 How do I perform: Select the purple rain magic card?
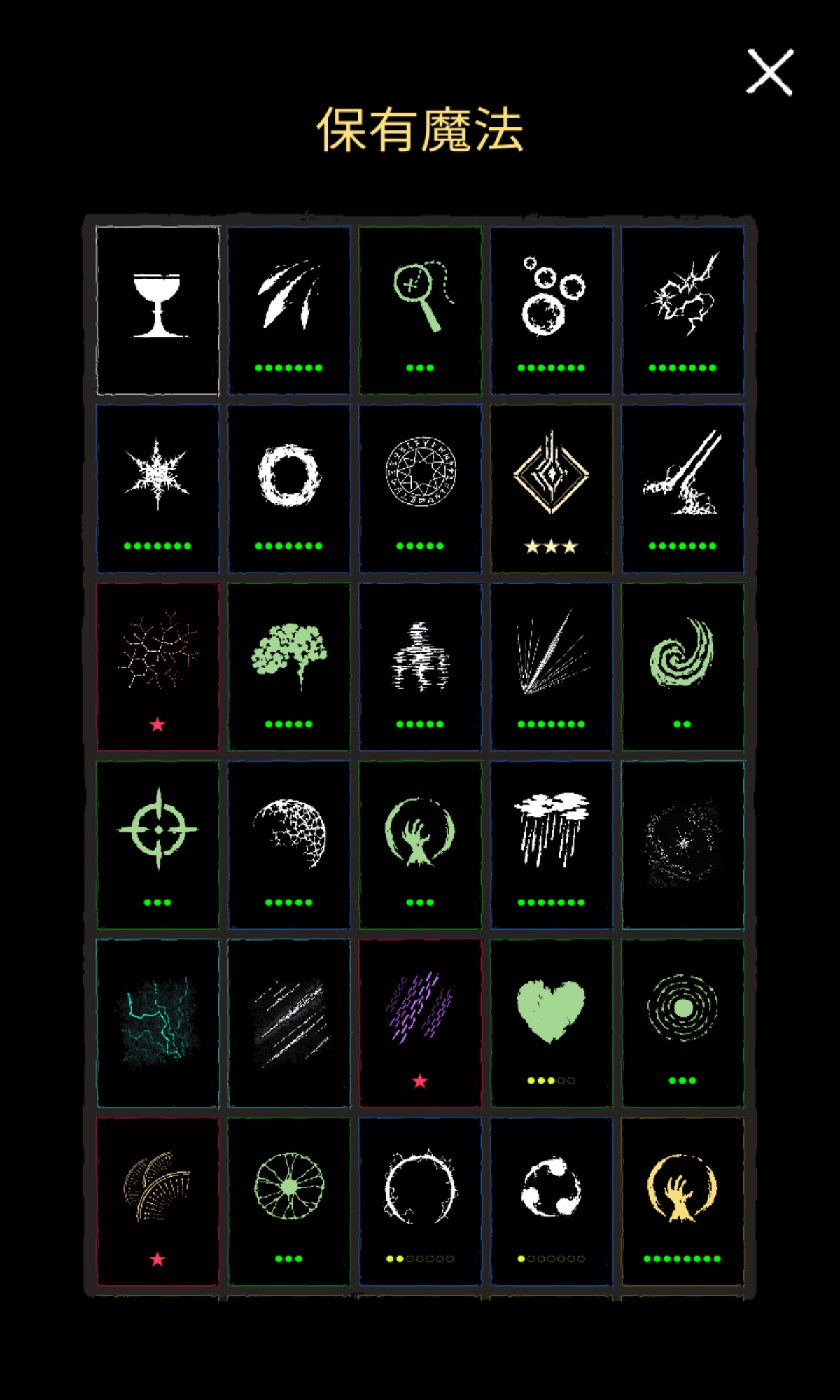click(x=420, y=1023)
